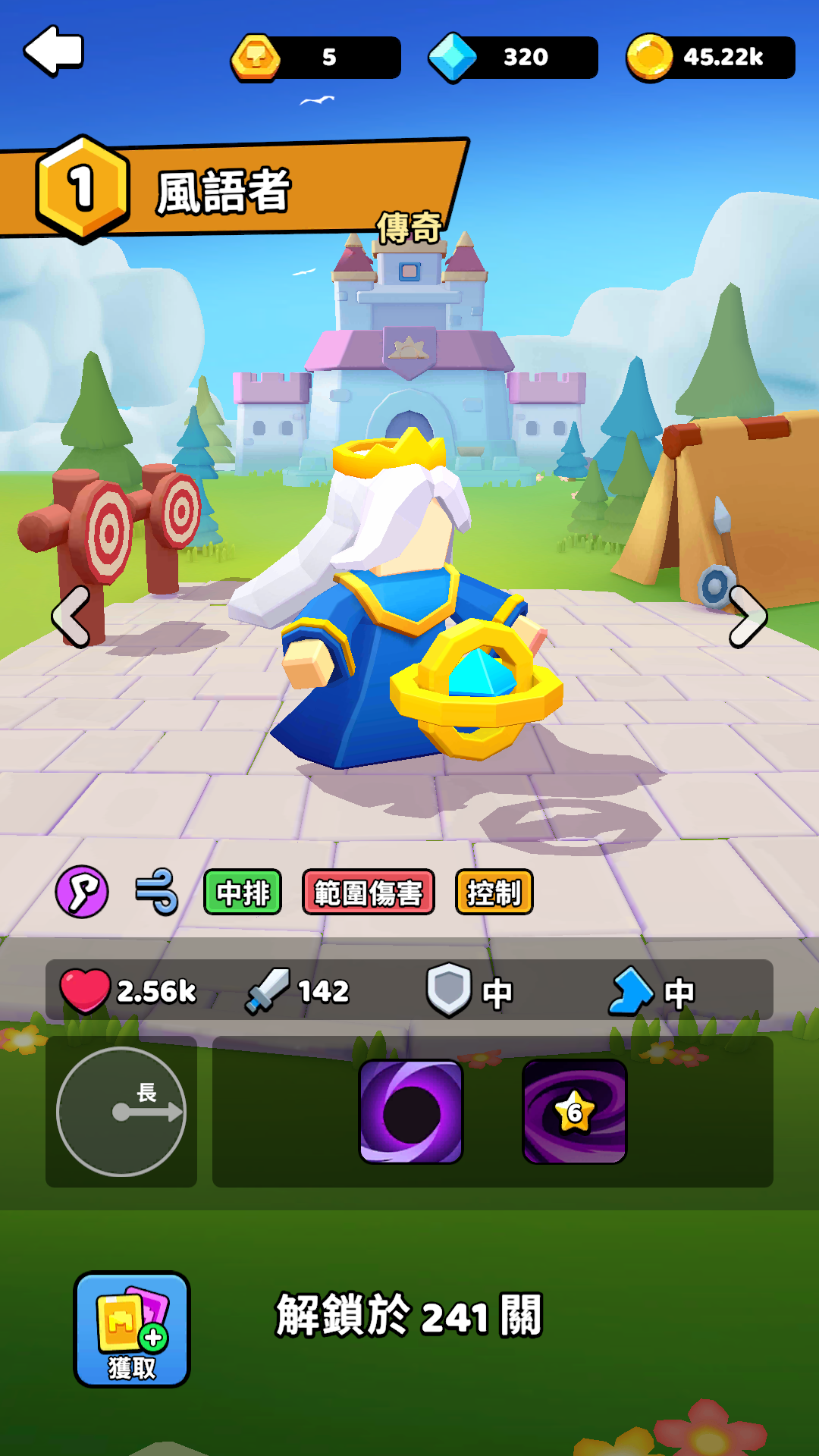Tap the 範圍傷害 area damage tag

click(368, 893)
